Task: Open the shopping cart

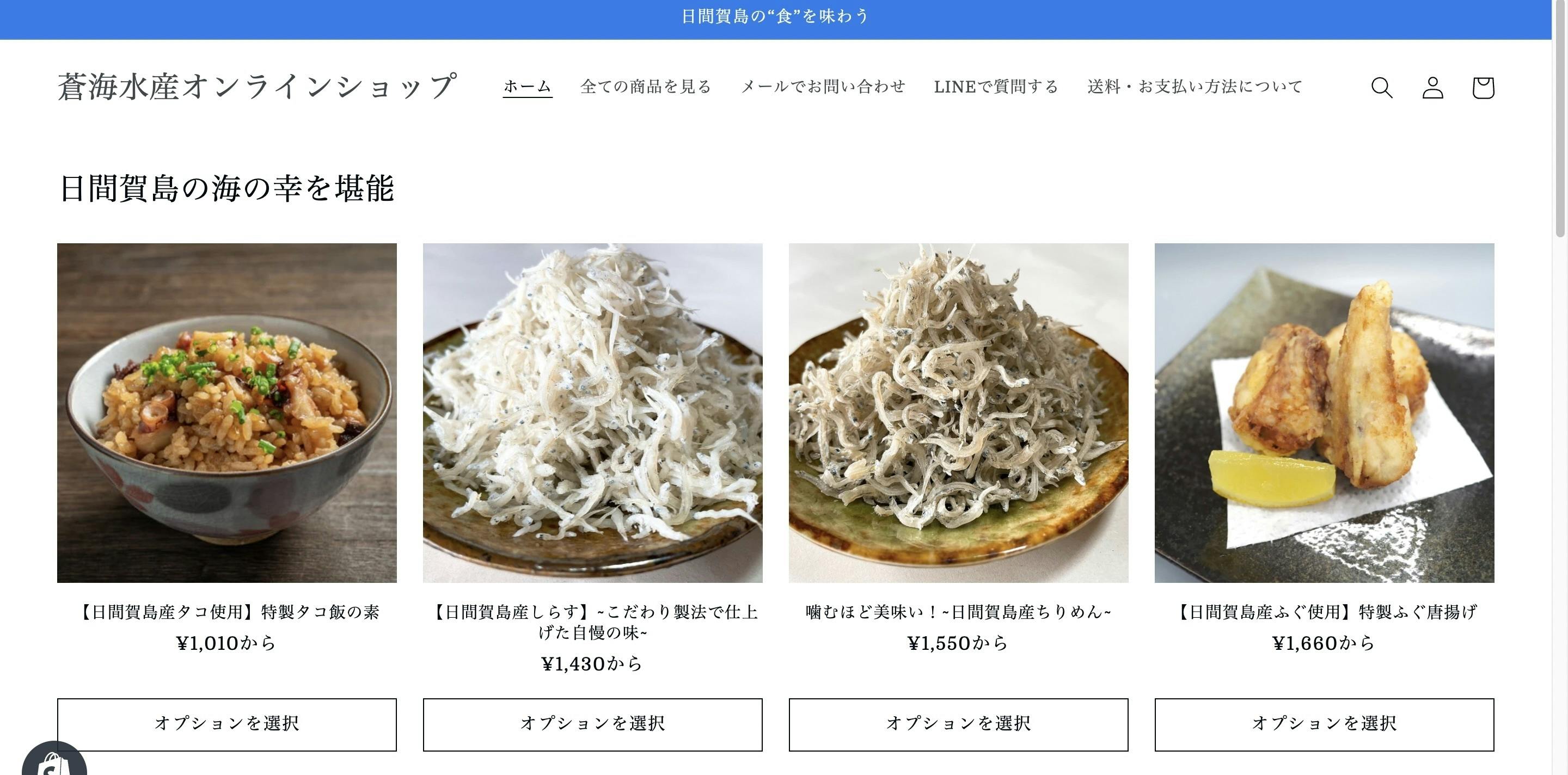Action: 1483,88
